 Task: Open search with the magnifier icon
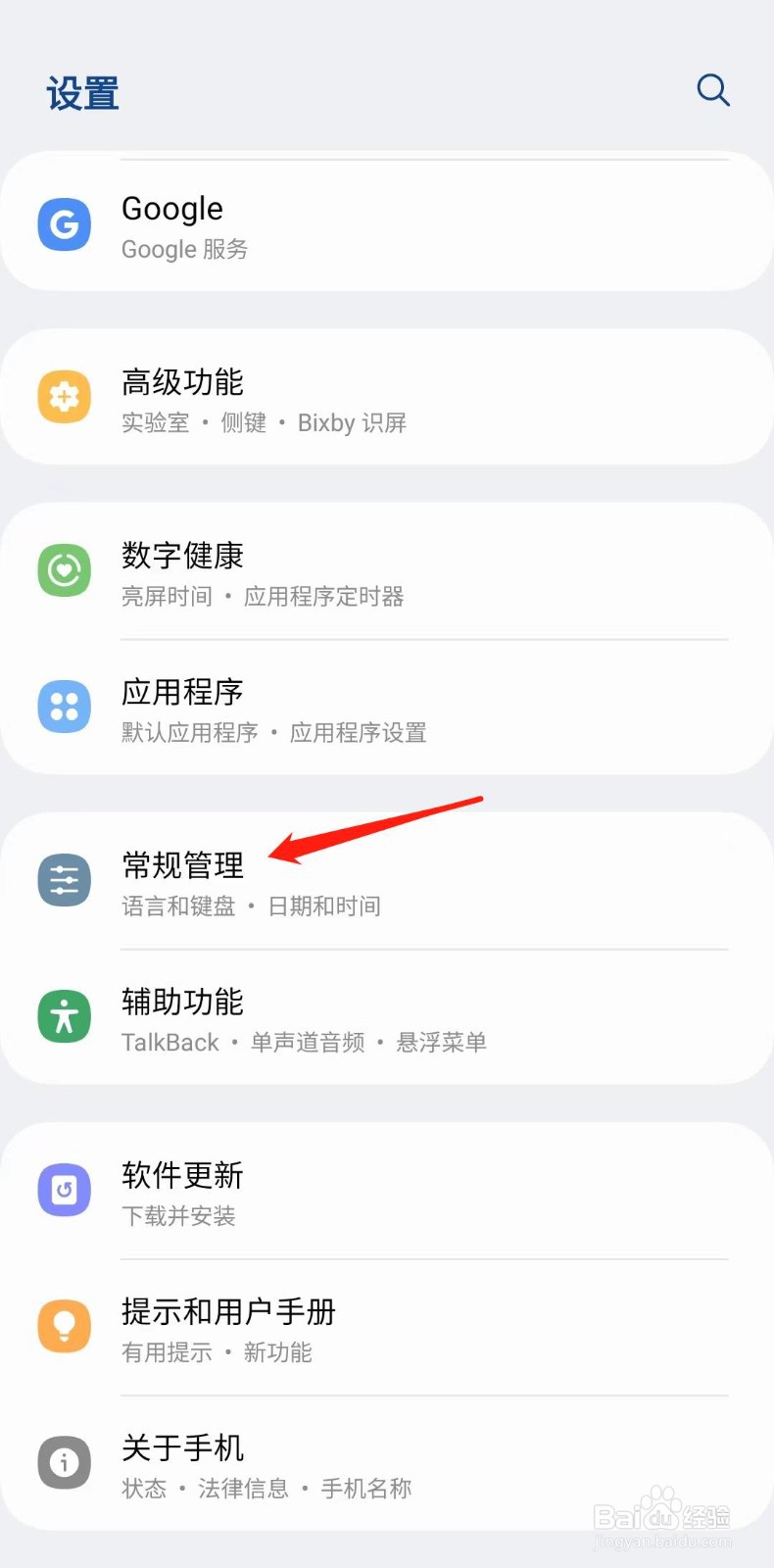(x=713, y=90)
